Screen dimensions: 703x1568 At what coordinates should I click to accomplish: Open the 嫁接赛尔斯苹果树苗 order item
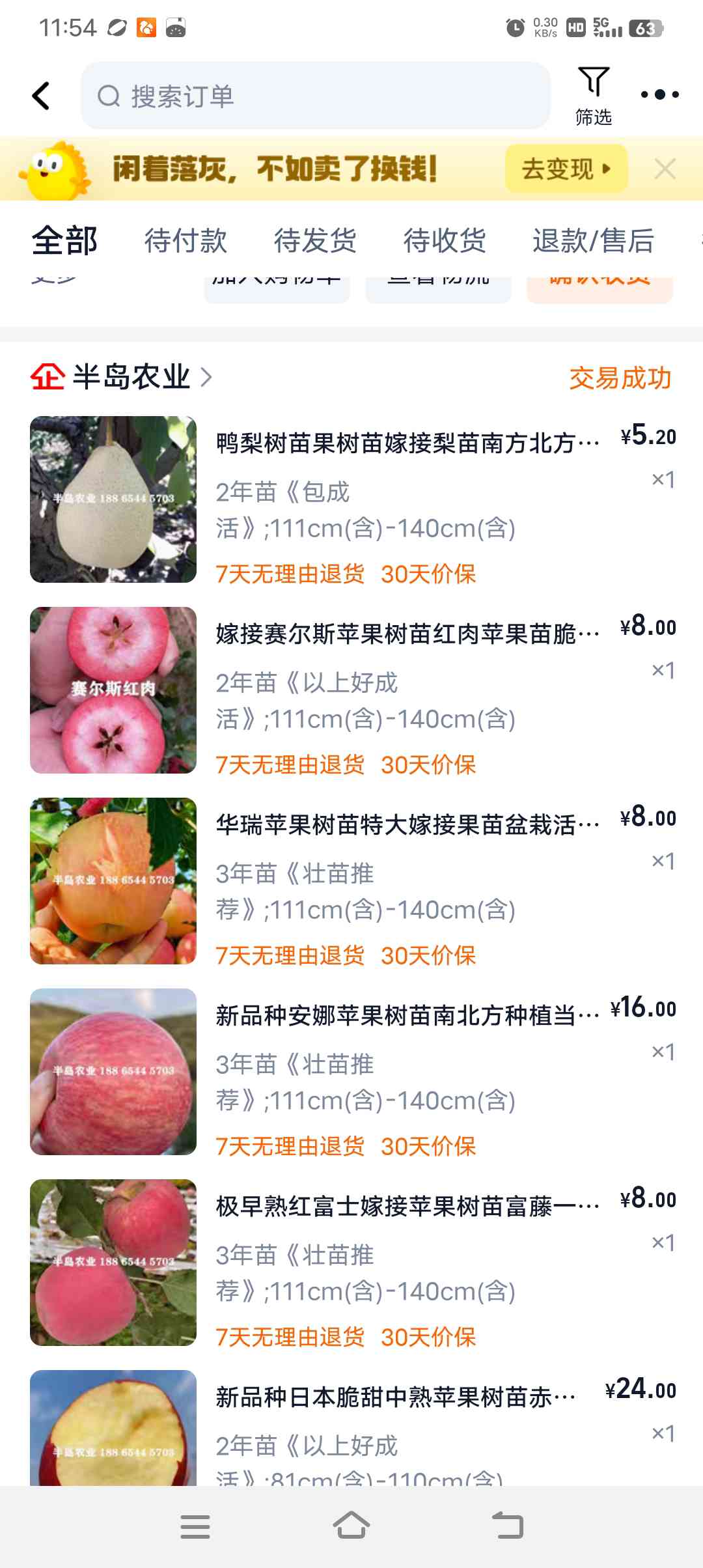(351, 690)
